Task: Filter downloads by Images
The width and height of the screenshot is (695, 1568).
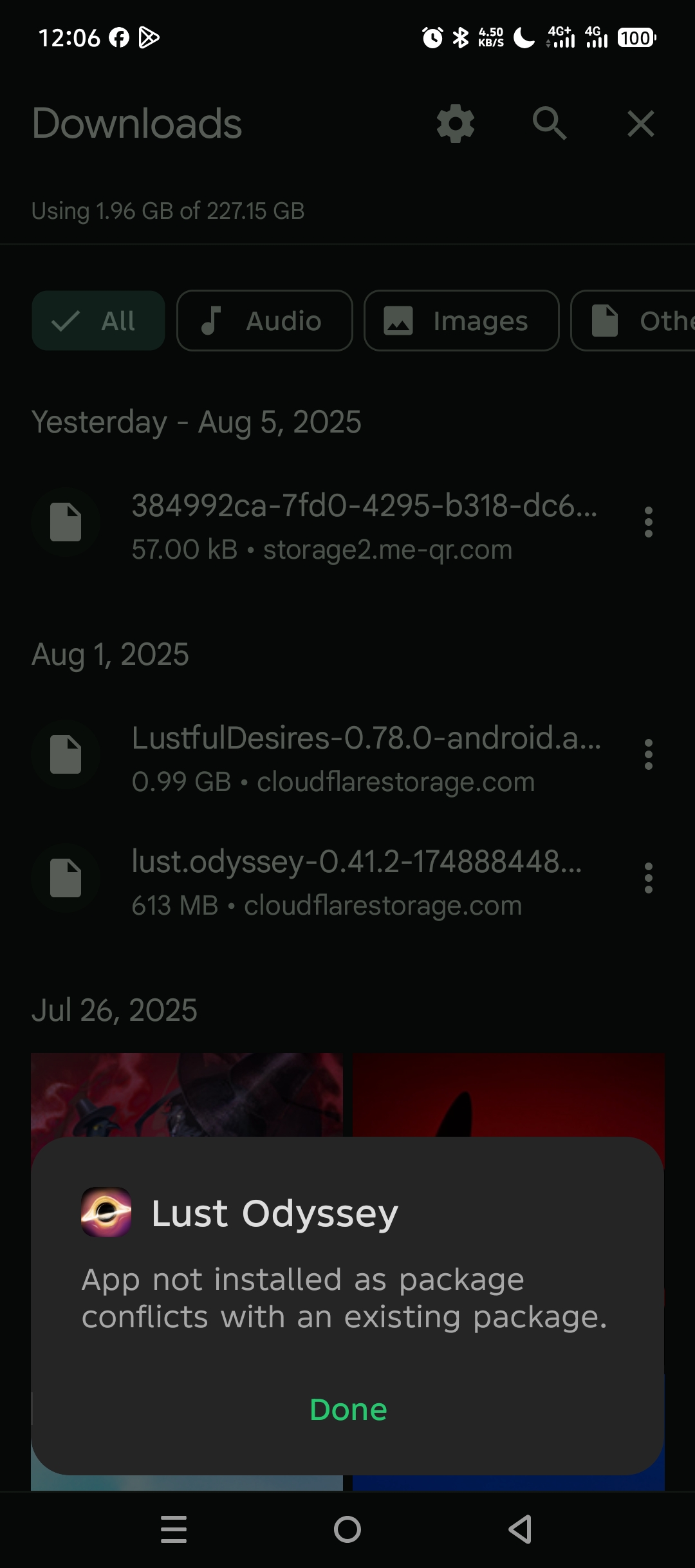Action: click(x=461, y=321)
